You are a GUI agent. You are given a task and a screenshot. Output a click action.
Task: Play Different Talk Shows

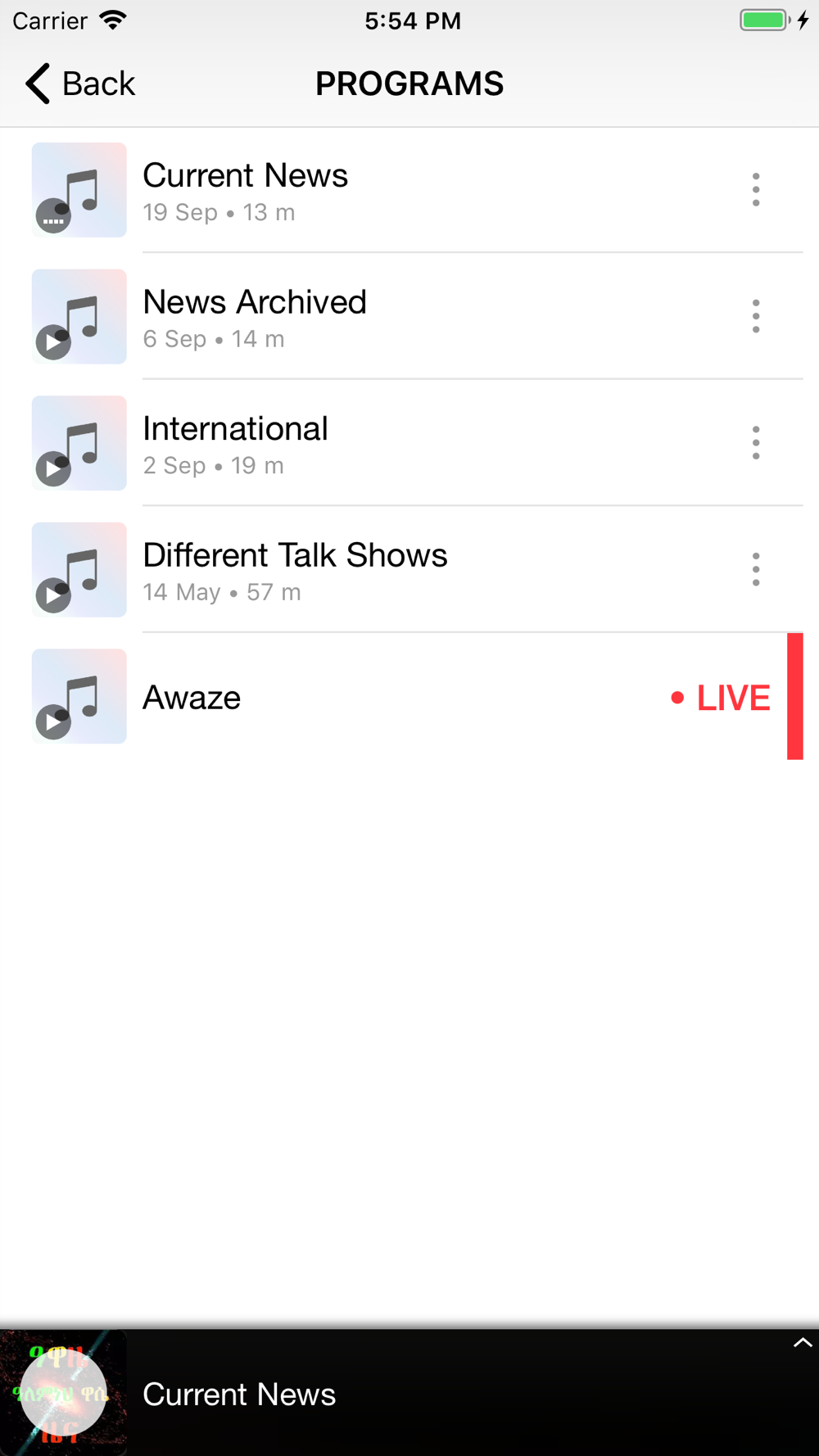(x=54, y=595)
